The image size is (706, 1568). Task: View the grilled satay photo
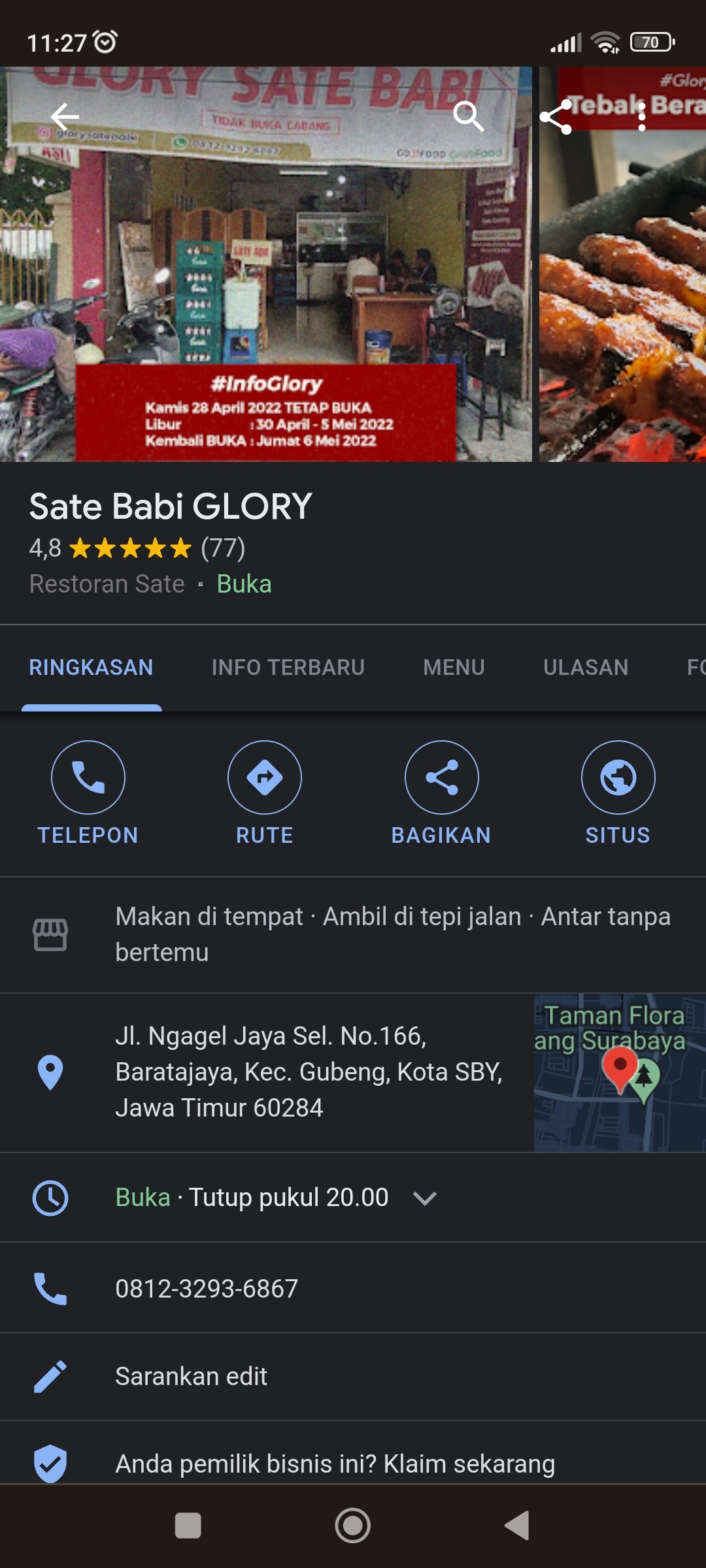point(622,264)
